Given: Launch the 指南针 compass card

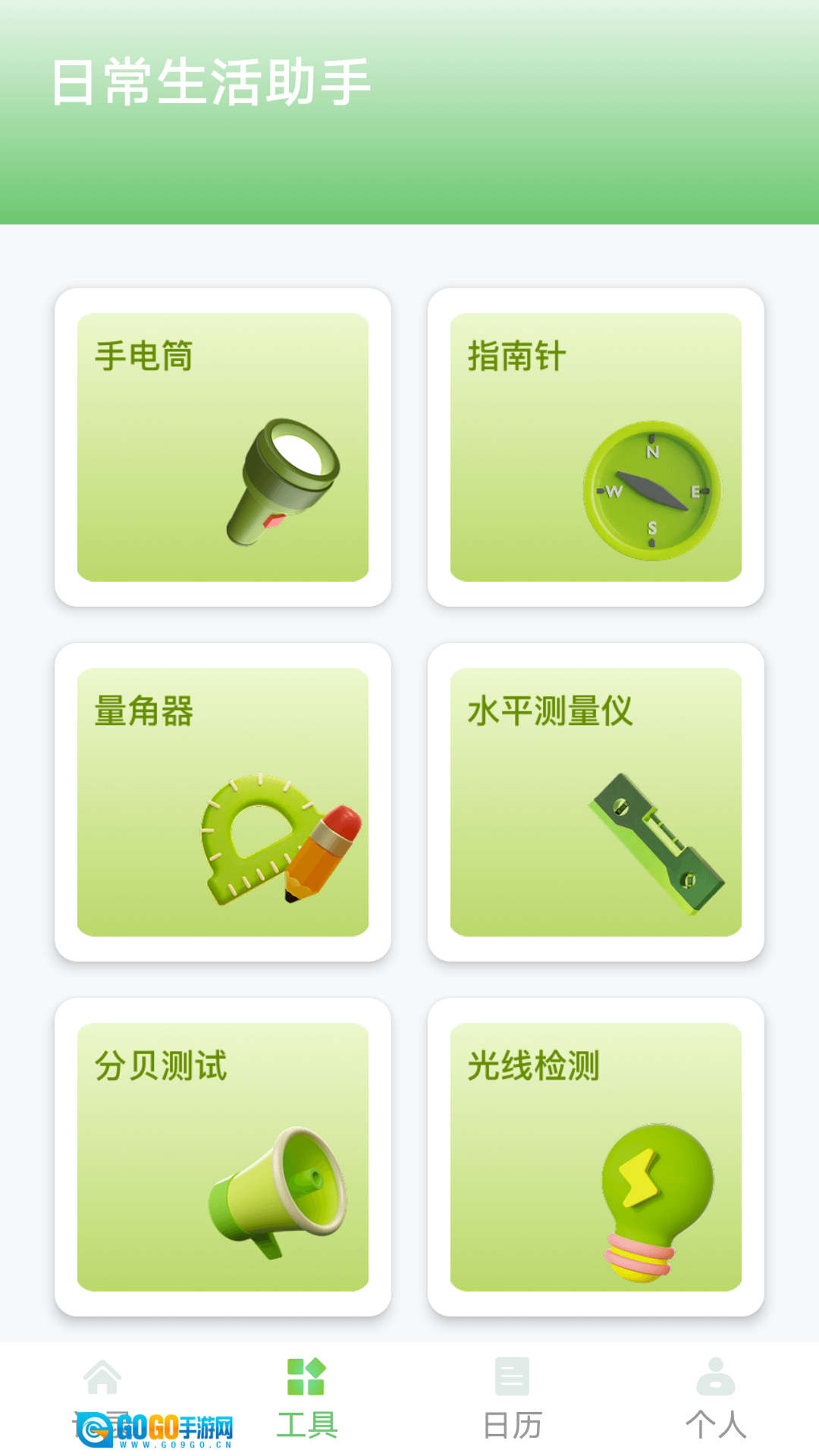Looking at the screenshot, I should point(596,447).
